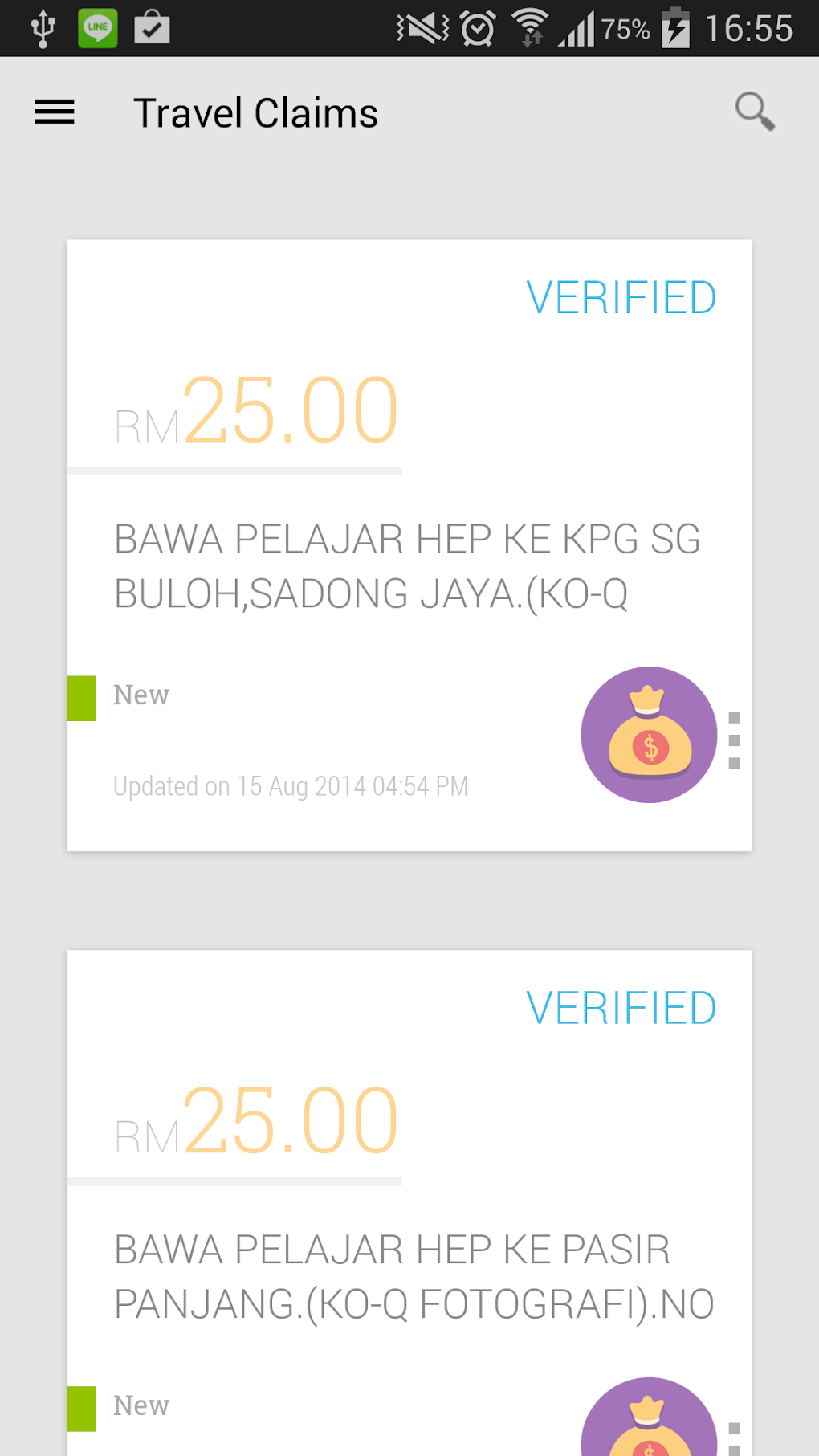Tap VERIFIED label on the first claim
This screenshot has width=819, height=1456.
622,297
